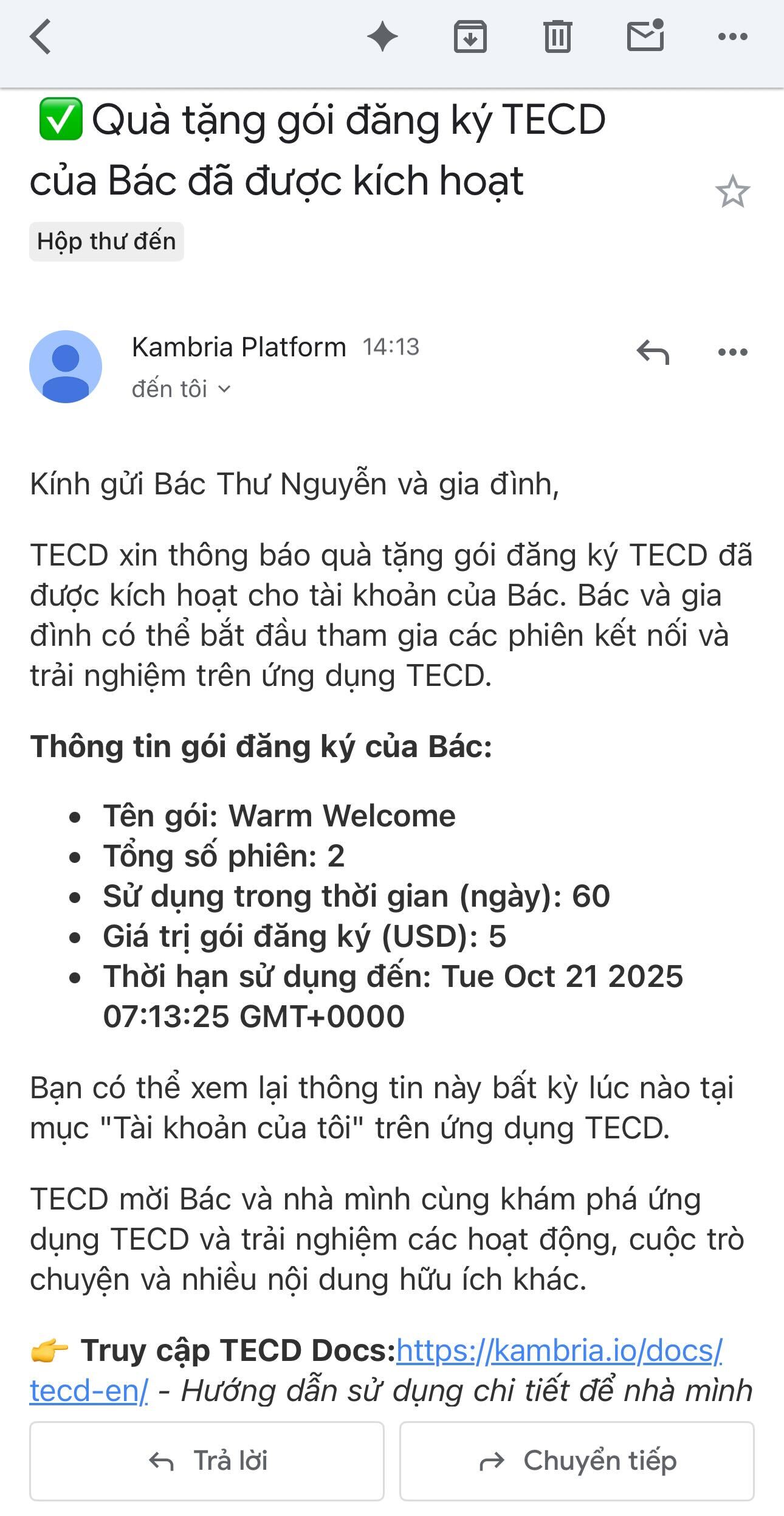
Task: Open the top bar overflow menu
Action: coord(732,37)
